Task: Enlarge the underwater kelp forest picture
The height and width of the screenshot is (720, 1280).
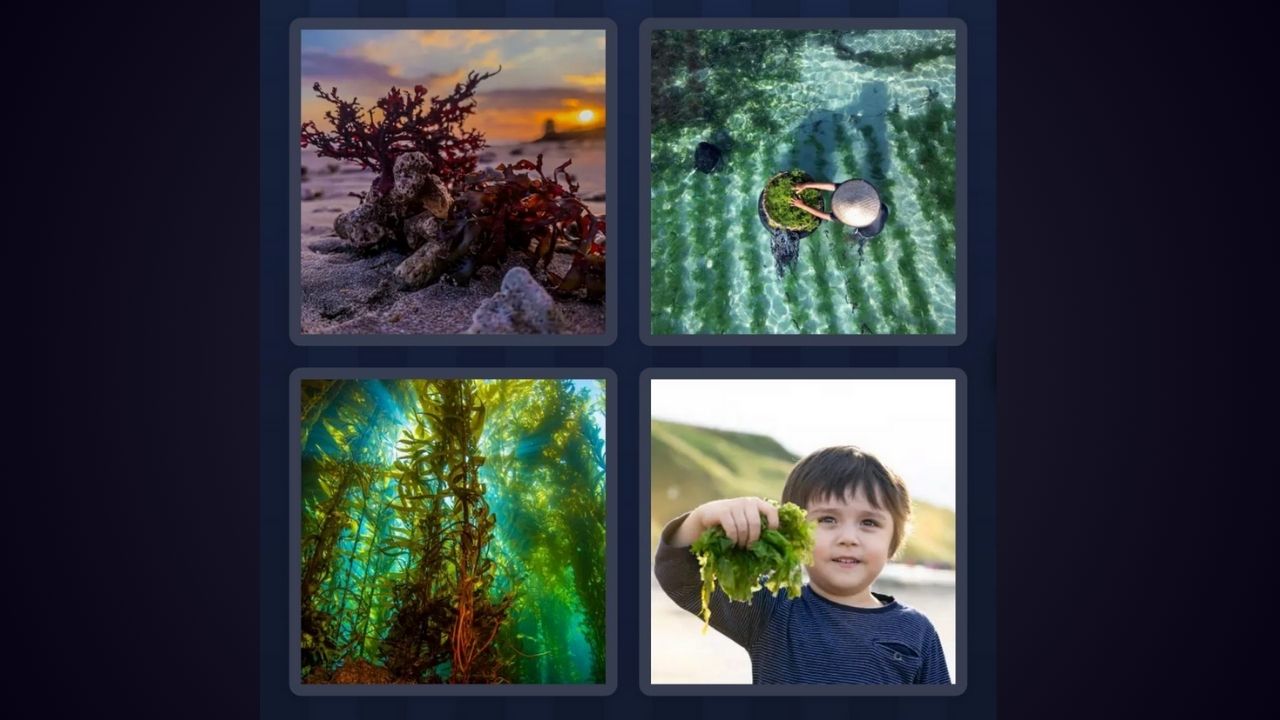Action: coord(453,531)
